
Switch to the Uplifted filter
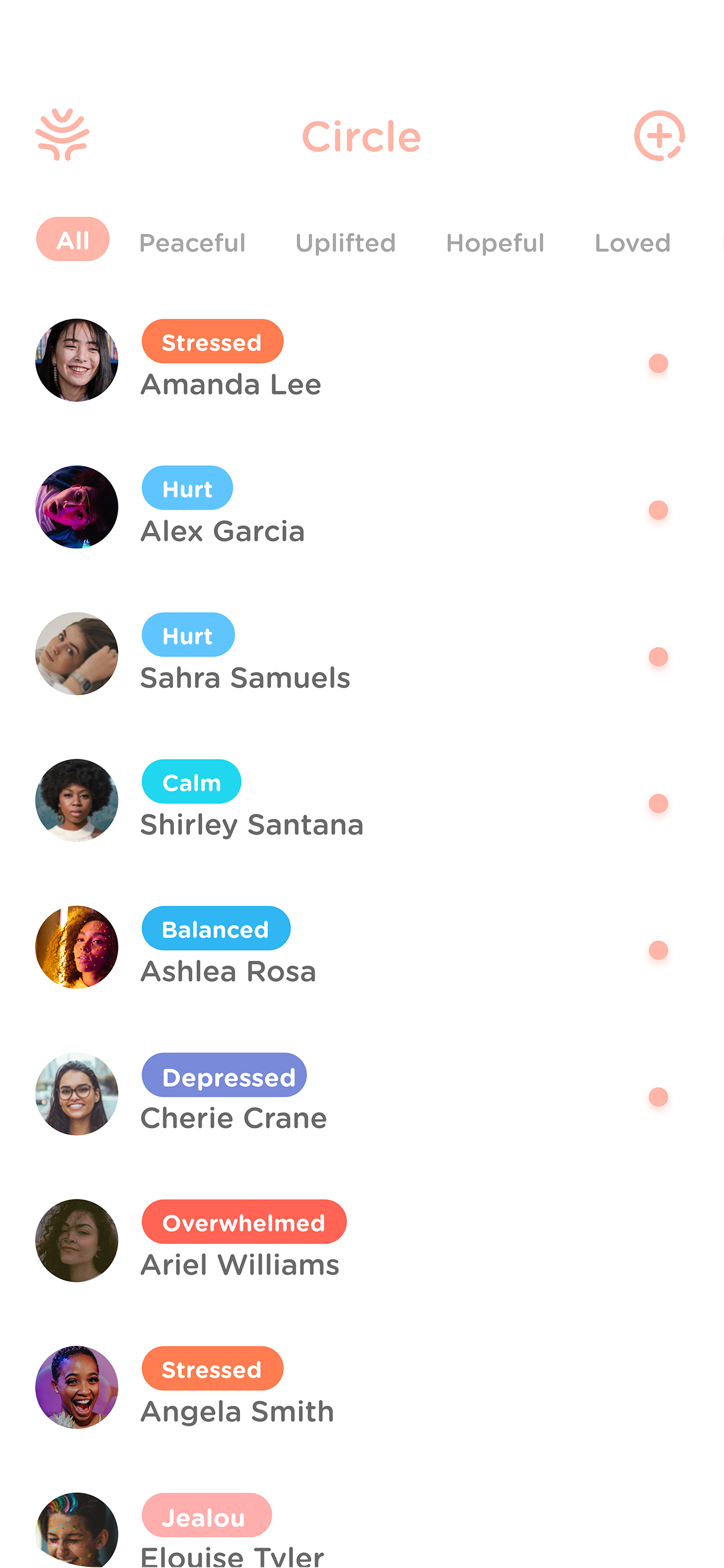pyautogui.click(x=346, y=243)
